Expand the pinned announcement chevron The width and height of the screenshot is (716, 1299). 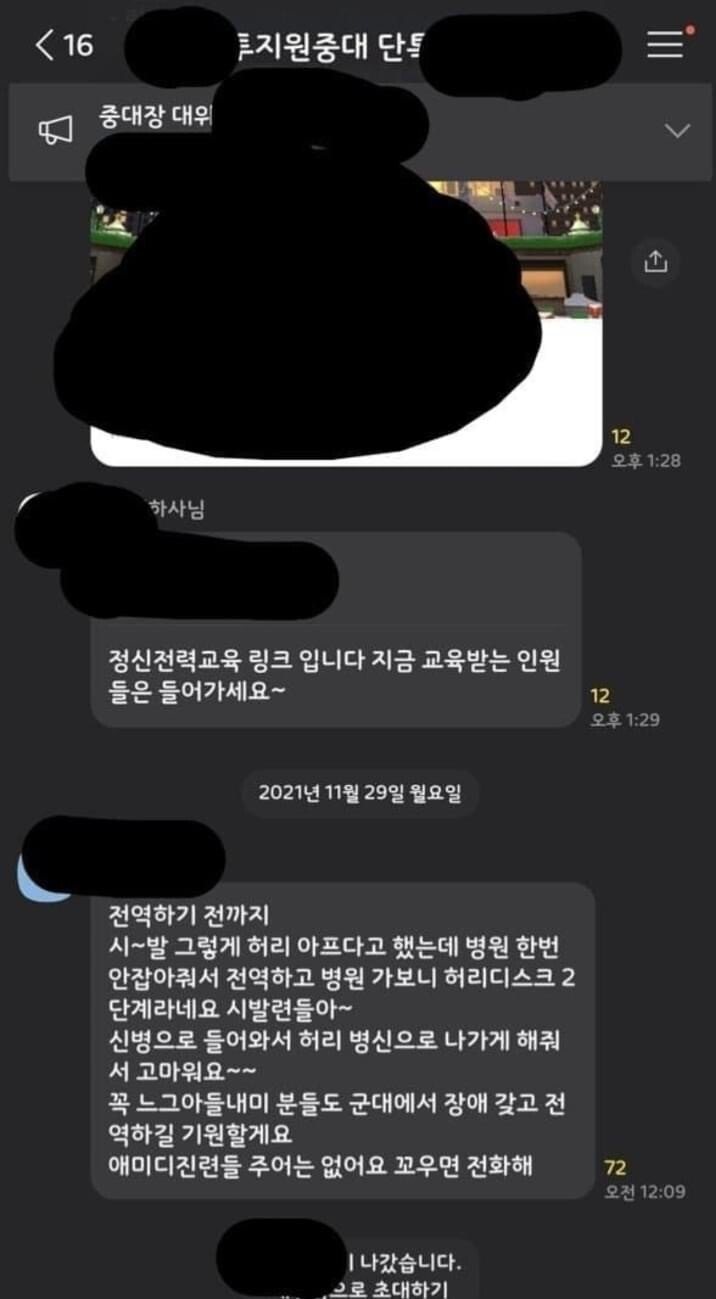click(678, 131)
